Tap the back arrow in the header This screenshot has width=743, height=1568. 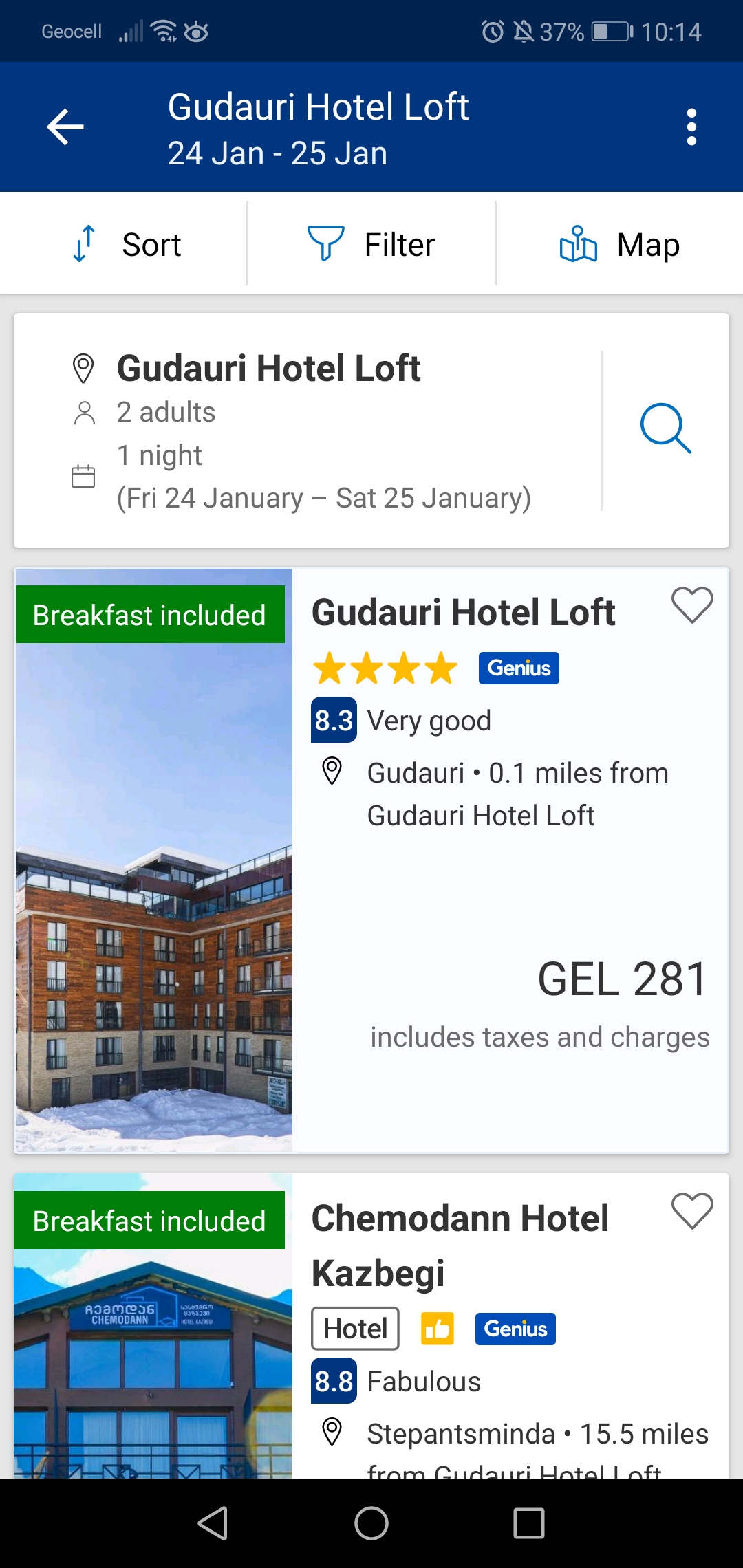click(x=65, y=126)
